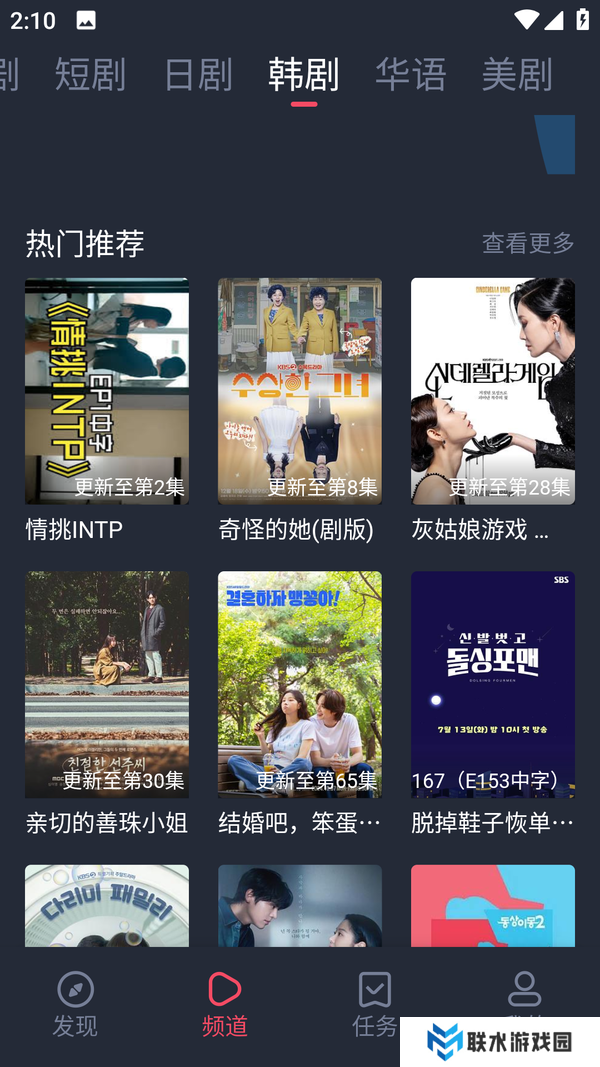Switch to the 日剧 tab
This screenshot has width=600, height=1067.
[x=198, y=75]
